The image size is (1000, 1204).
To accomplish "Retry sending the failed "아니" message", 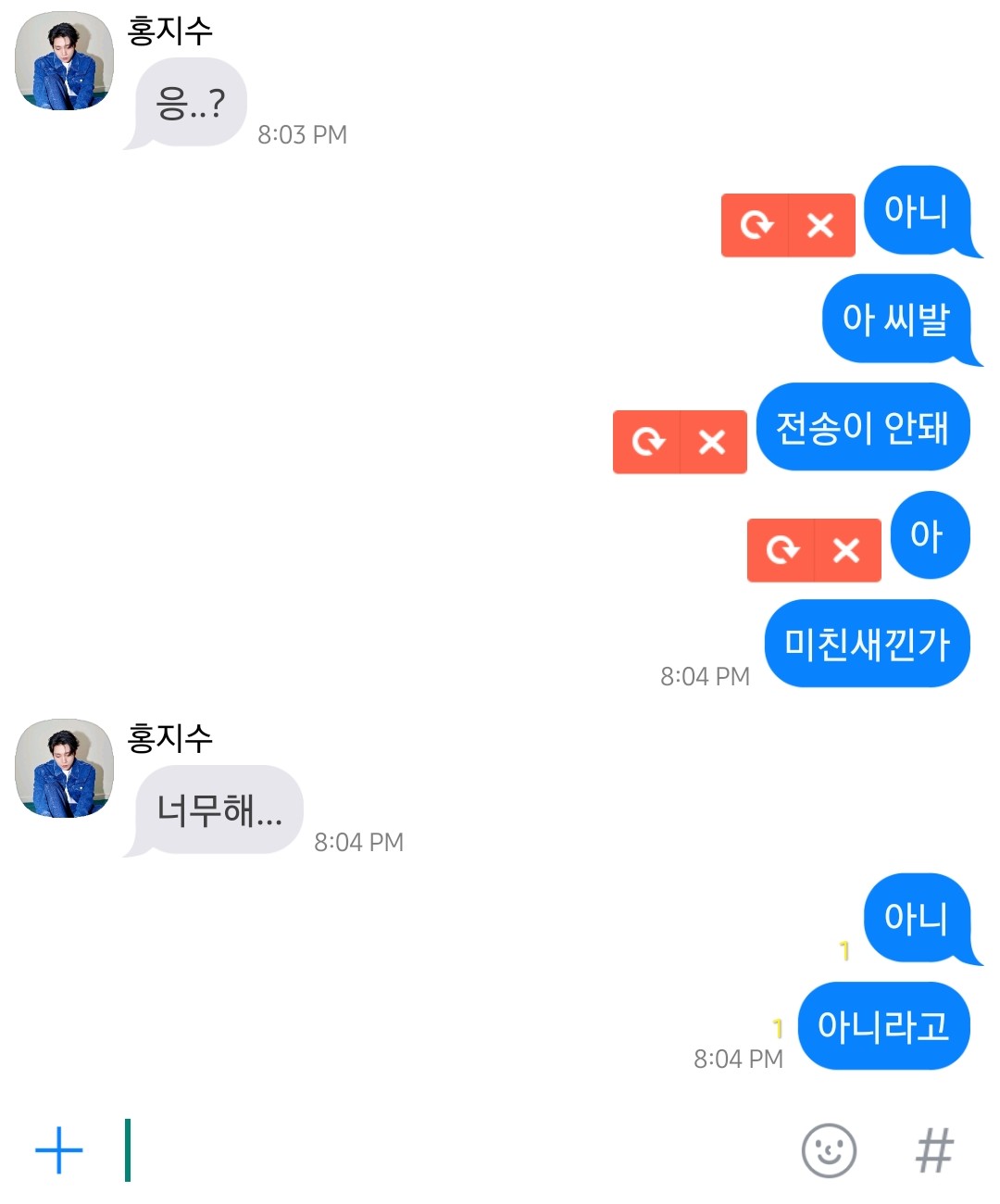I will click(756, 225).
